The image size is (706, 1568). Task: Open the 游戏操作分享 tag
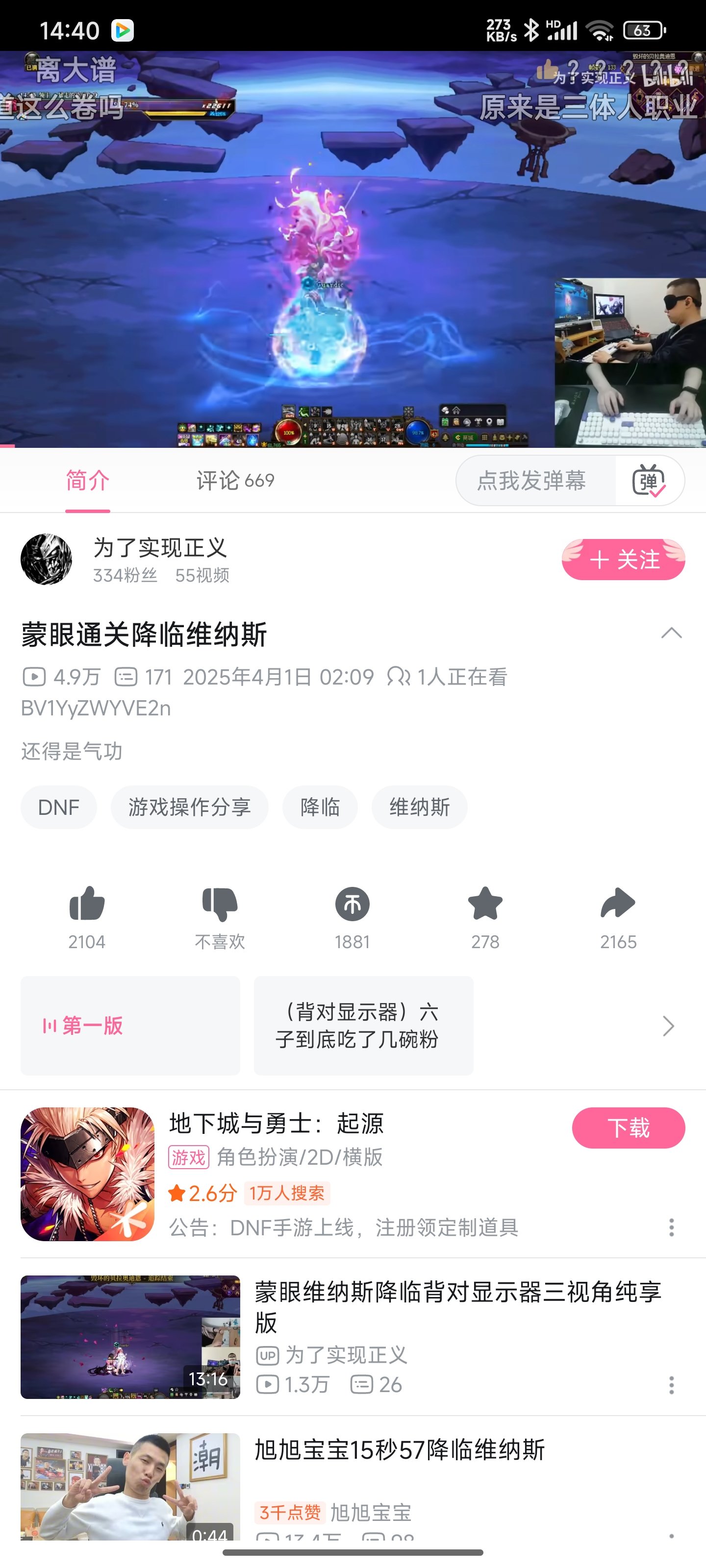(189, 807)
